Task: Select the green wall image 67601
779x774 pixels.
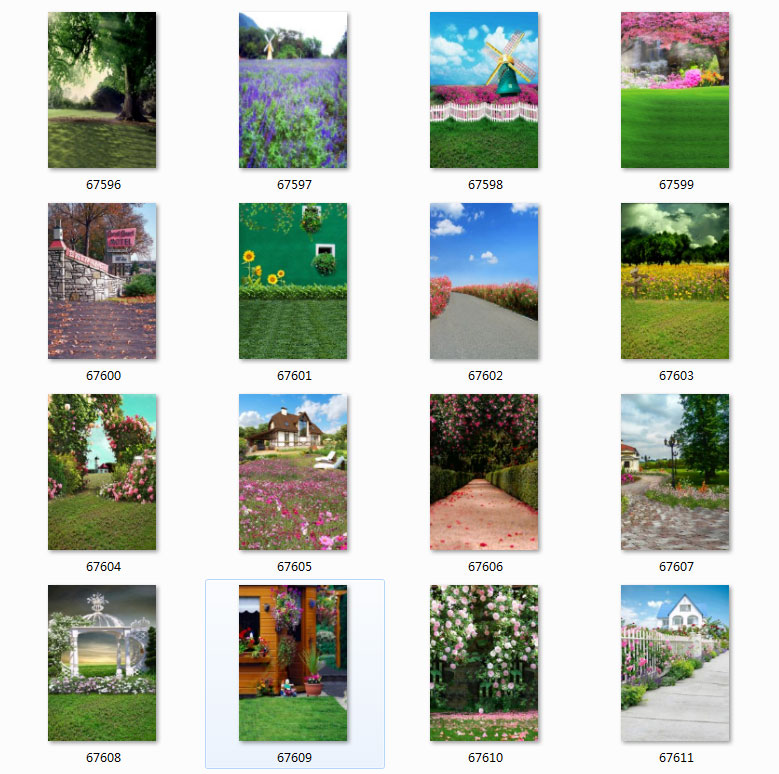Action: point(293,281)
